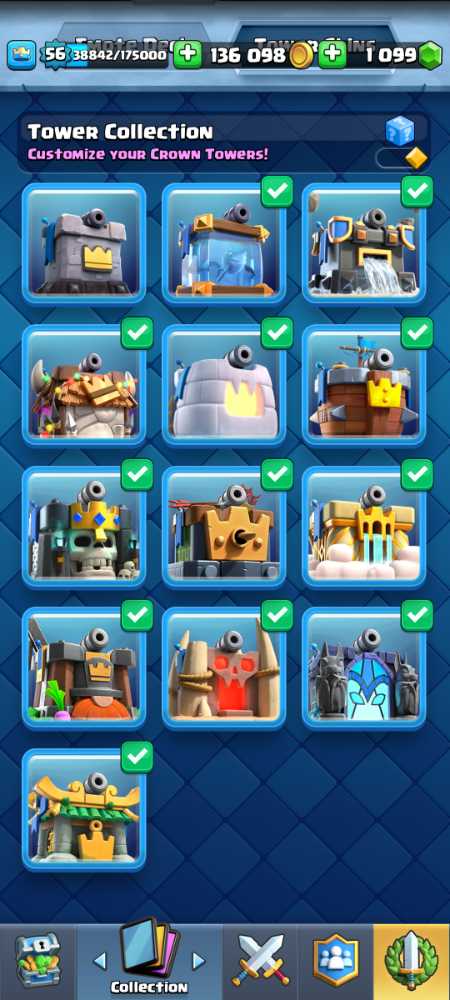The height and width of the screenshot is (1000, 450).
Task: Select the pirate ship tower skin
Action: point(364,385)
